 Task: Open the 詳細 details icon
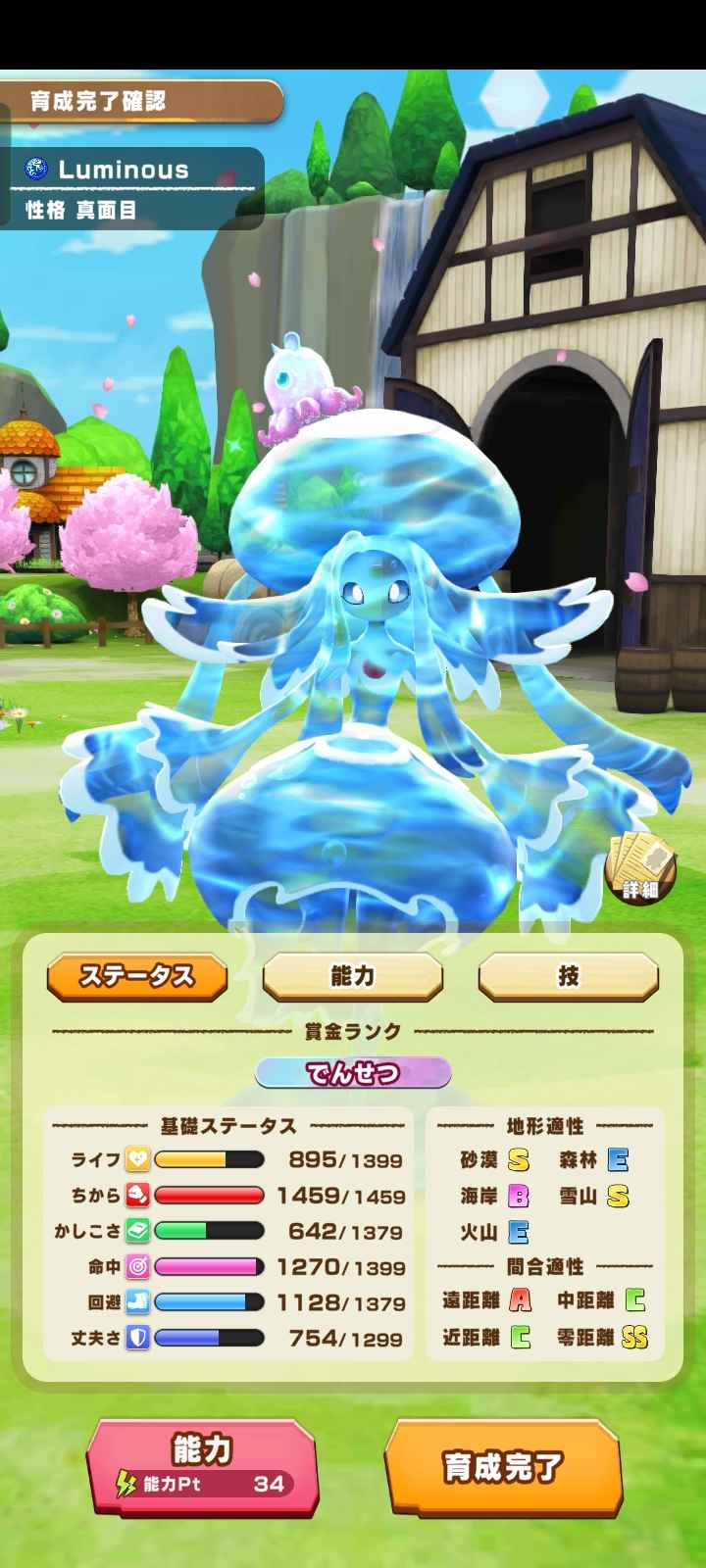[x=640, y=868]
